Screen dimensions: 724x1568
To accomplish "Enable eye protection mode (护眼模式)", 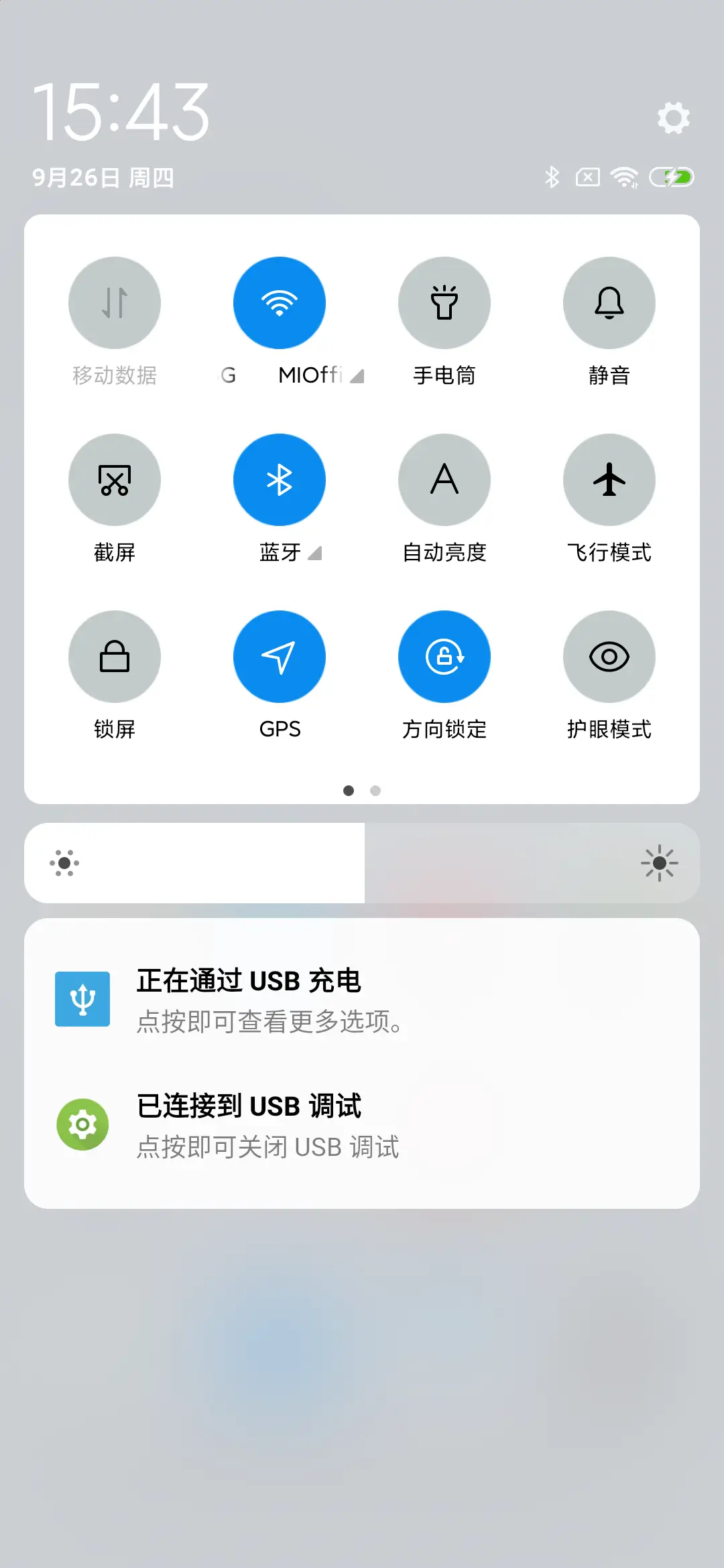I will click(609, 657).
